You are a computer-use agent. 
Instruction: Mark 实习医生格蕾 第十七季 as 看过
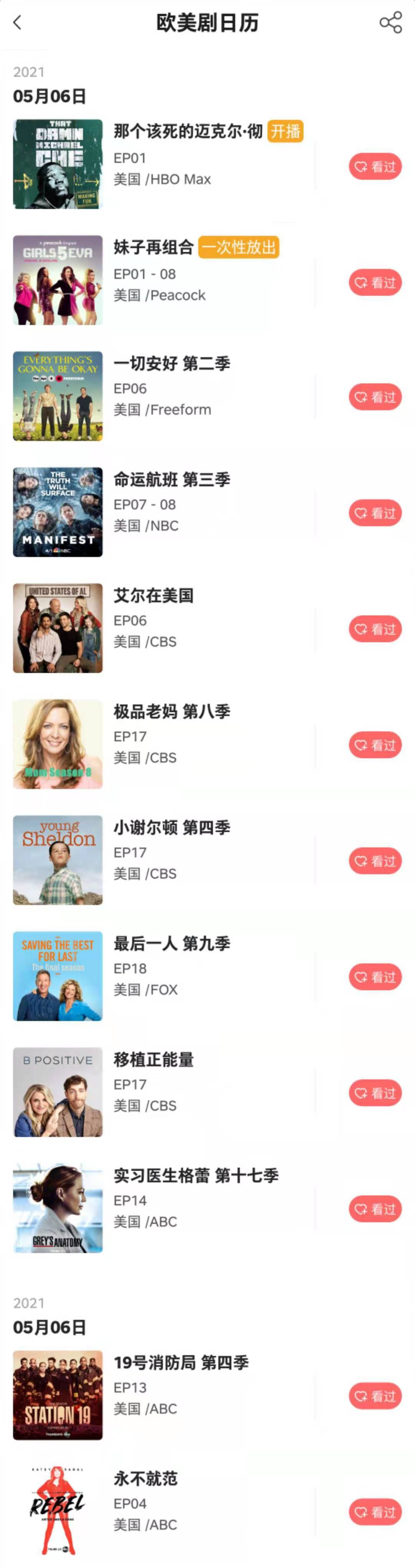pos(375,1209)
